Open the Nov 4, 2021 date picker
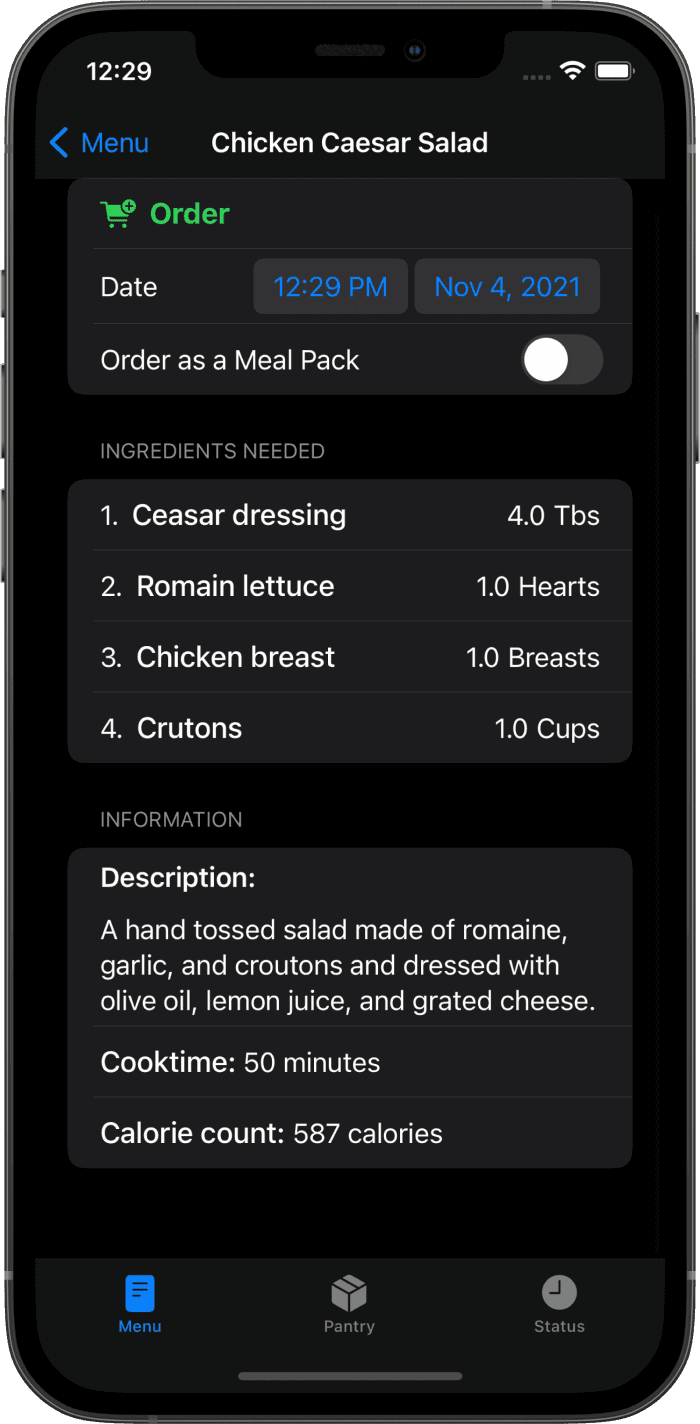This screenshot has width=700, height=1424. pos(507,287)
